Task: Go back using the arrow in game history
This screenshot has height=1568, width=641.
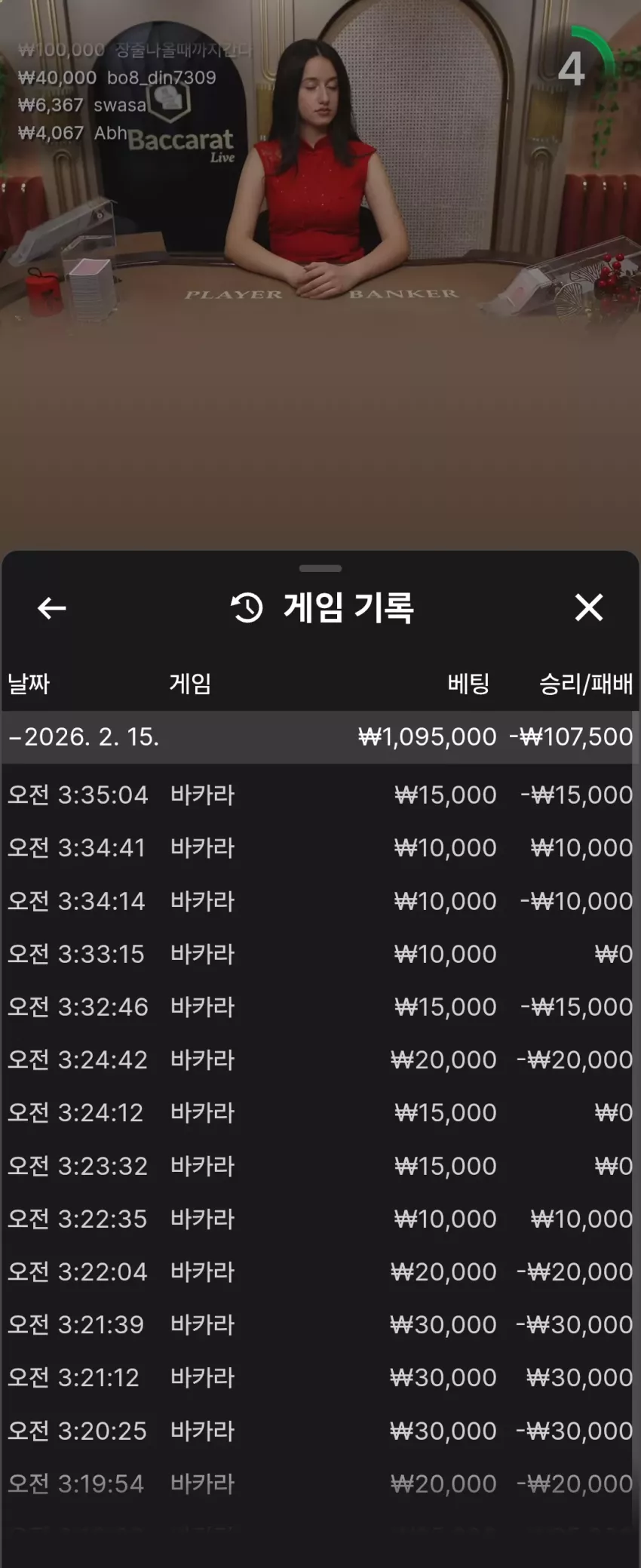Action: pyautogui.click(x=52, y=607)
